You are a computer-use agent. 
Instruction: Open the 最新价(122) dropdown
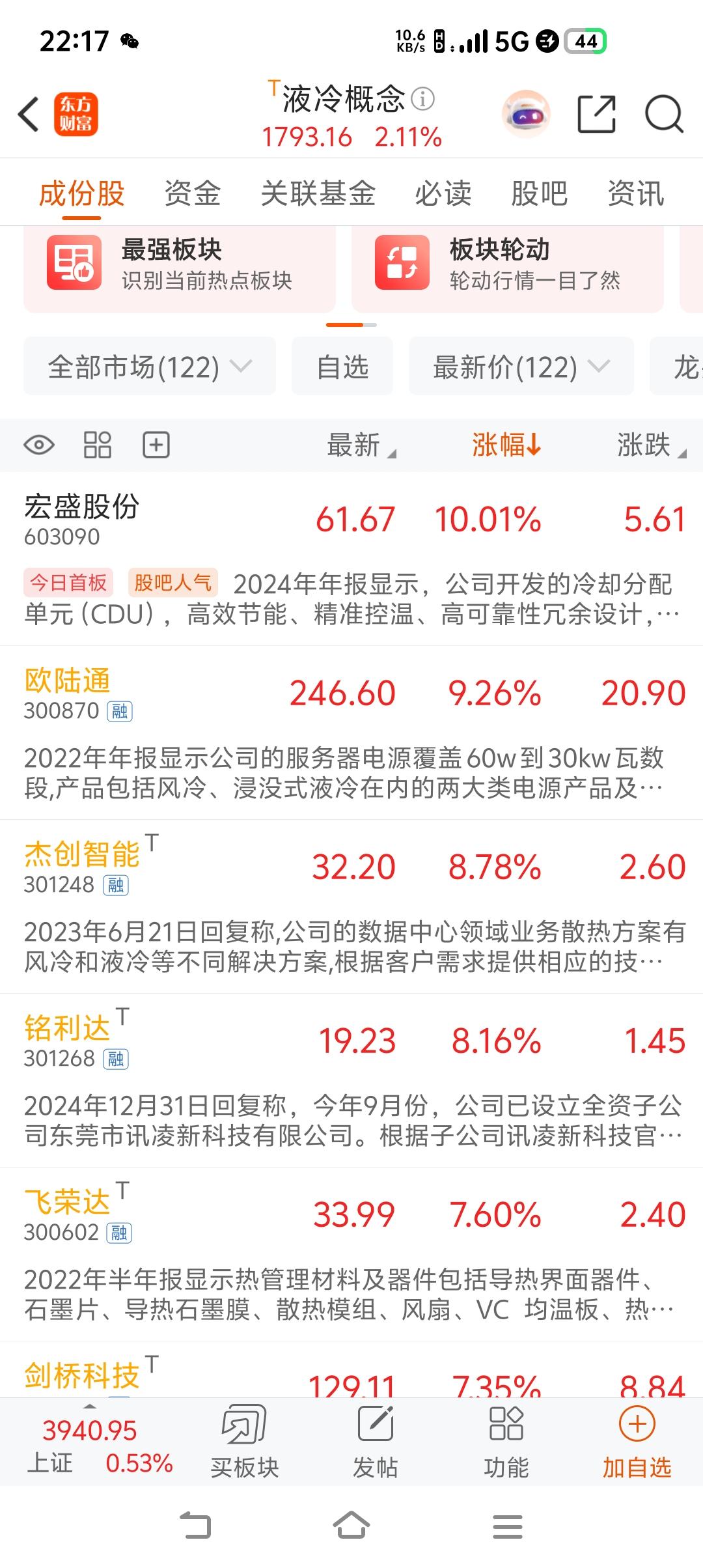pyautogui.click(x=521, y=367)
